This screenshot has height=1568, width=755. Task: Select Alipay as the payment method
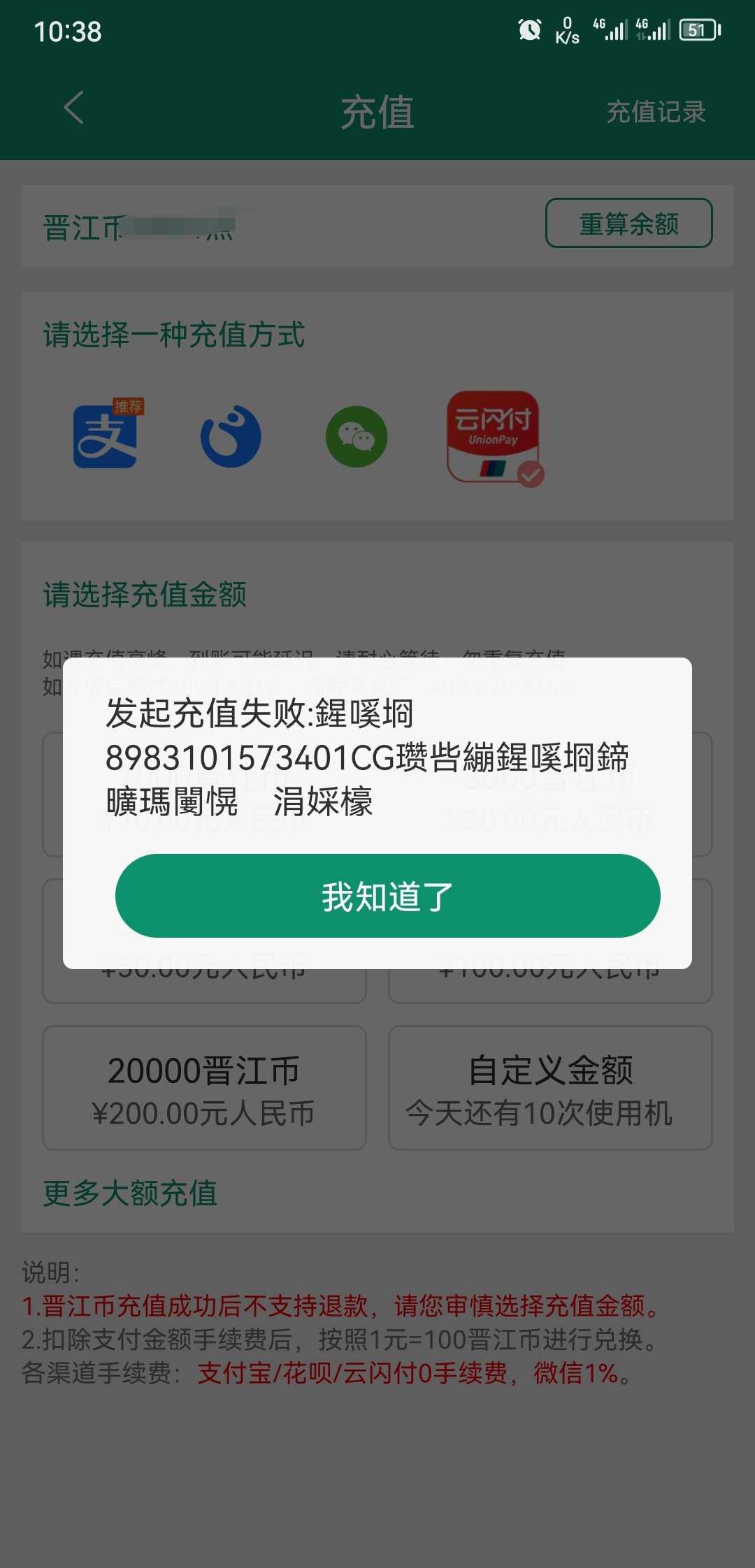click(106, 437)
